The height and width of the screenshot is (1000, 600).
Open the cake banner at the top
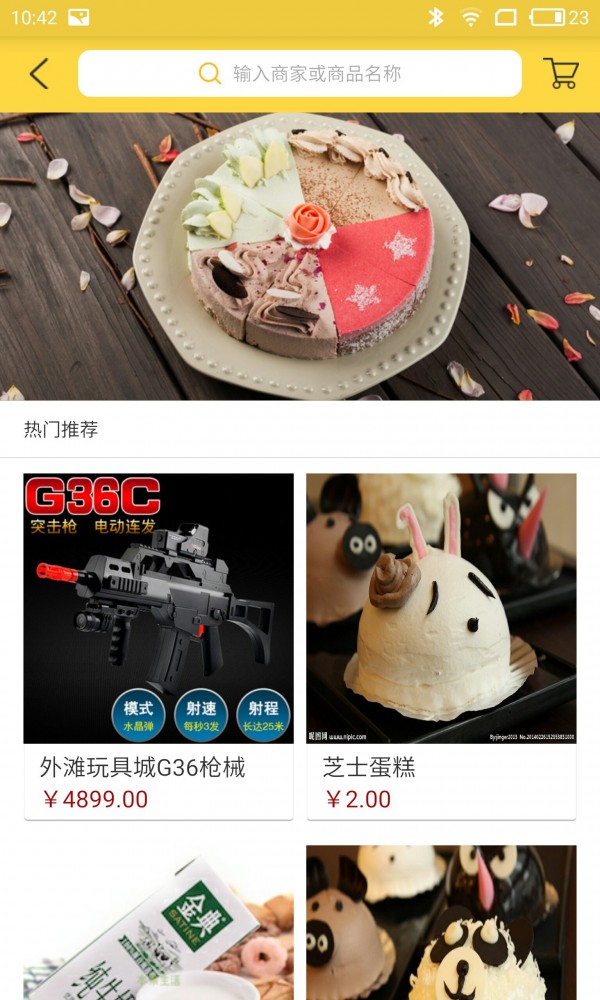coord(300,256)
